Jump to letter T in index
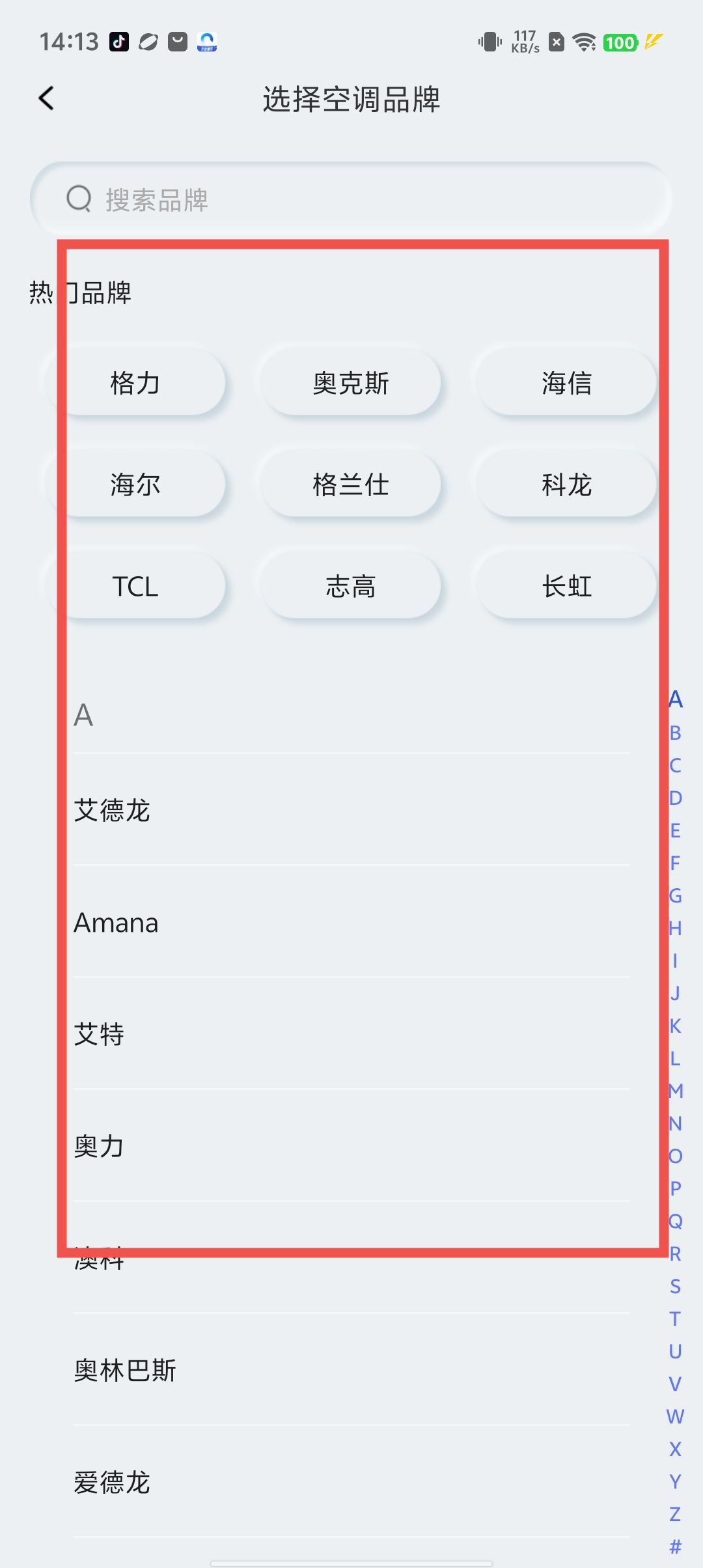This screenshot has height=1568, width=703. pos(675,1319)
